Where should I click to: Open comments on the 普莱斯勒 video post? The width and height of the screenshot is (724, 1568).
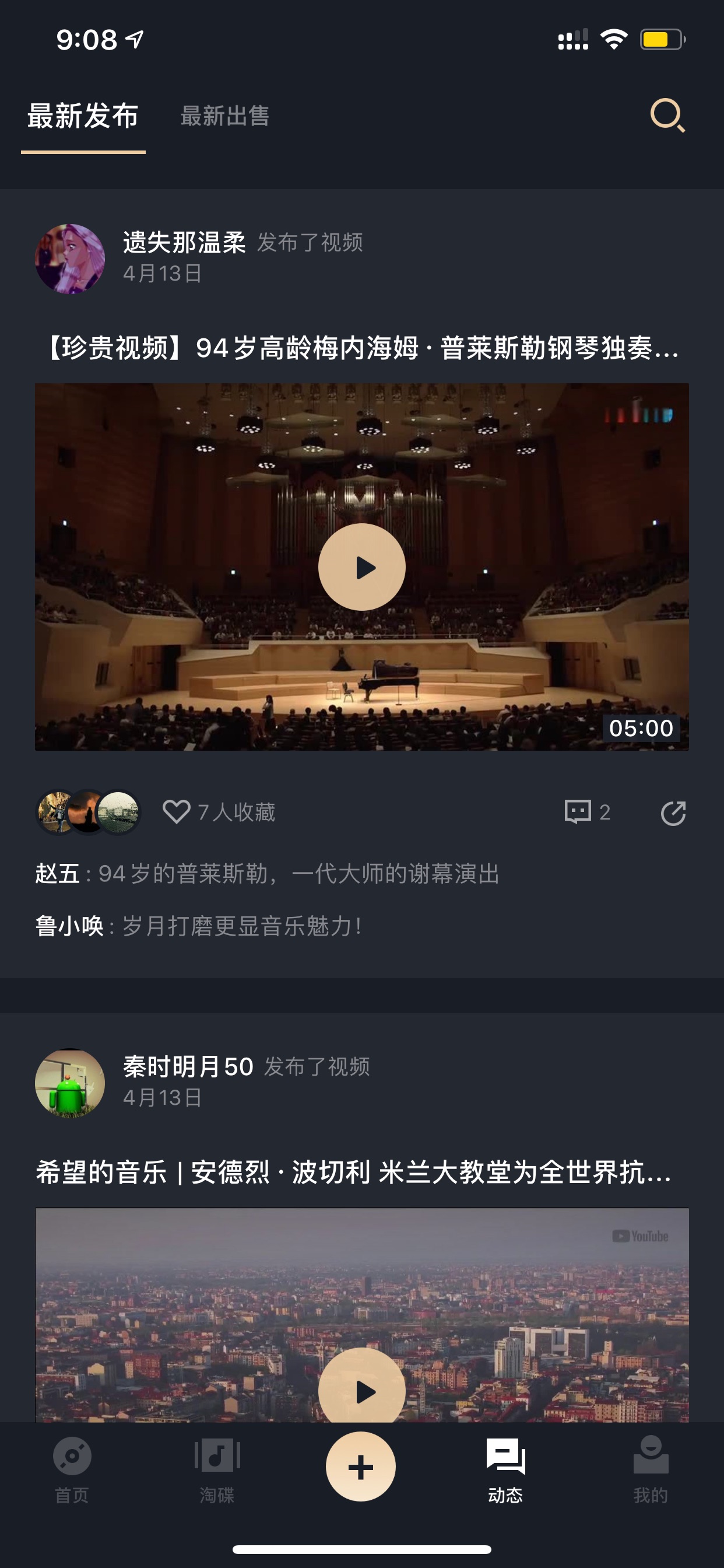click(587, 812)
